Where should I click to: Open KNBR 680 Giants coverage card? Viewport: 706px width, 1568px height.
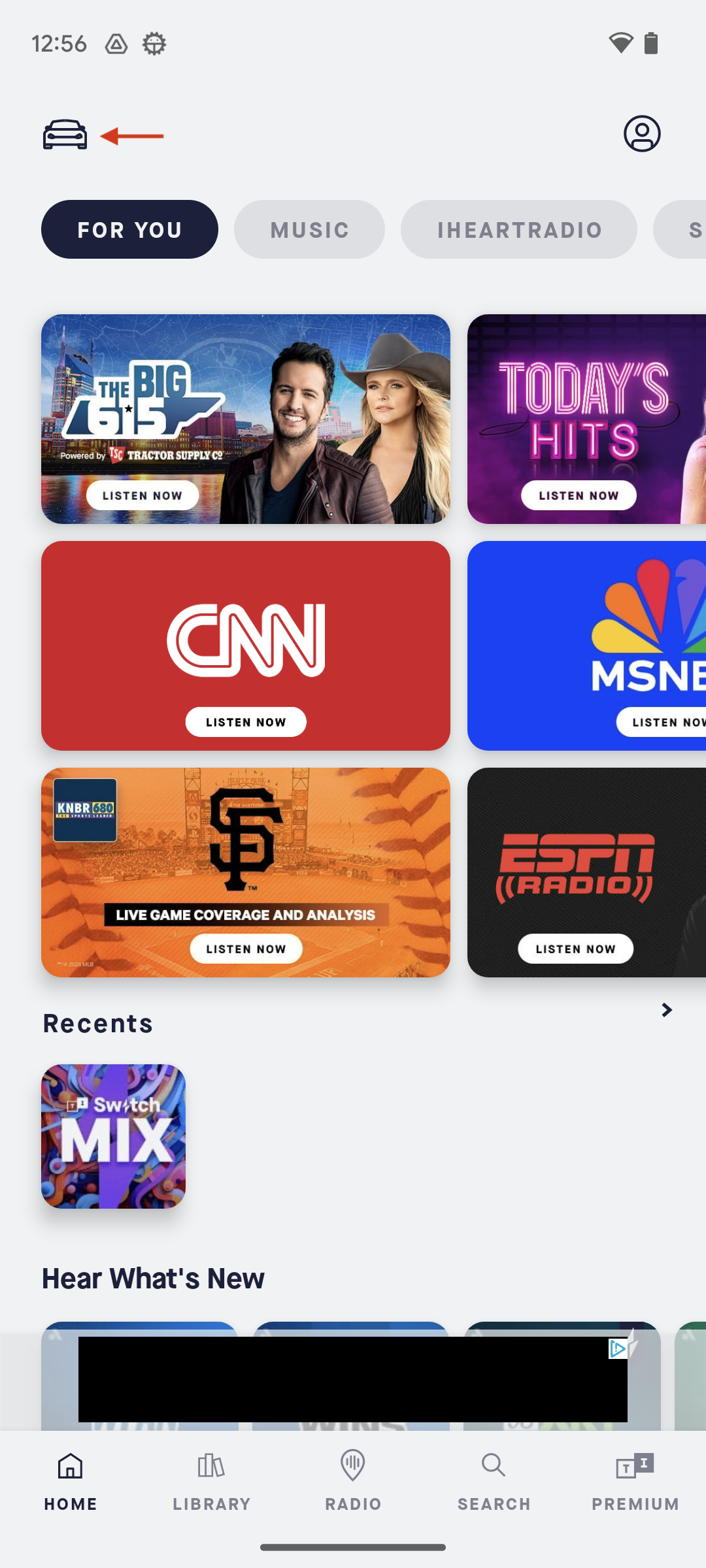(x=245, y=872)
